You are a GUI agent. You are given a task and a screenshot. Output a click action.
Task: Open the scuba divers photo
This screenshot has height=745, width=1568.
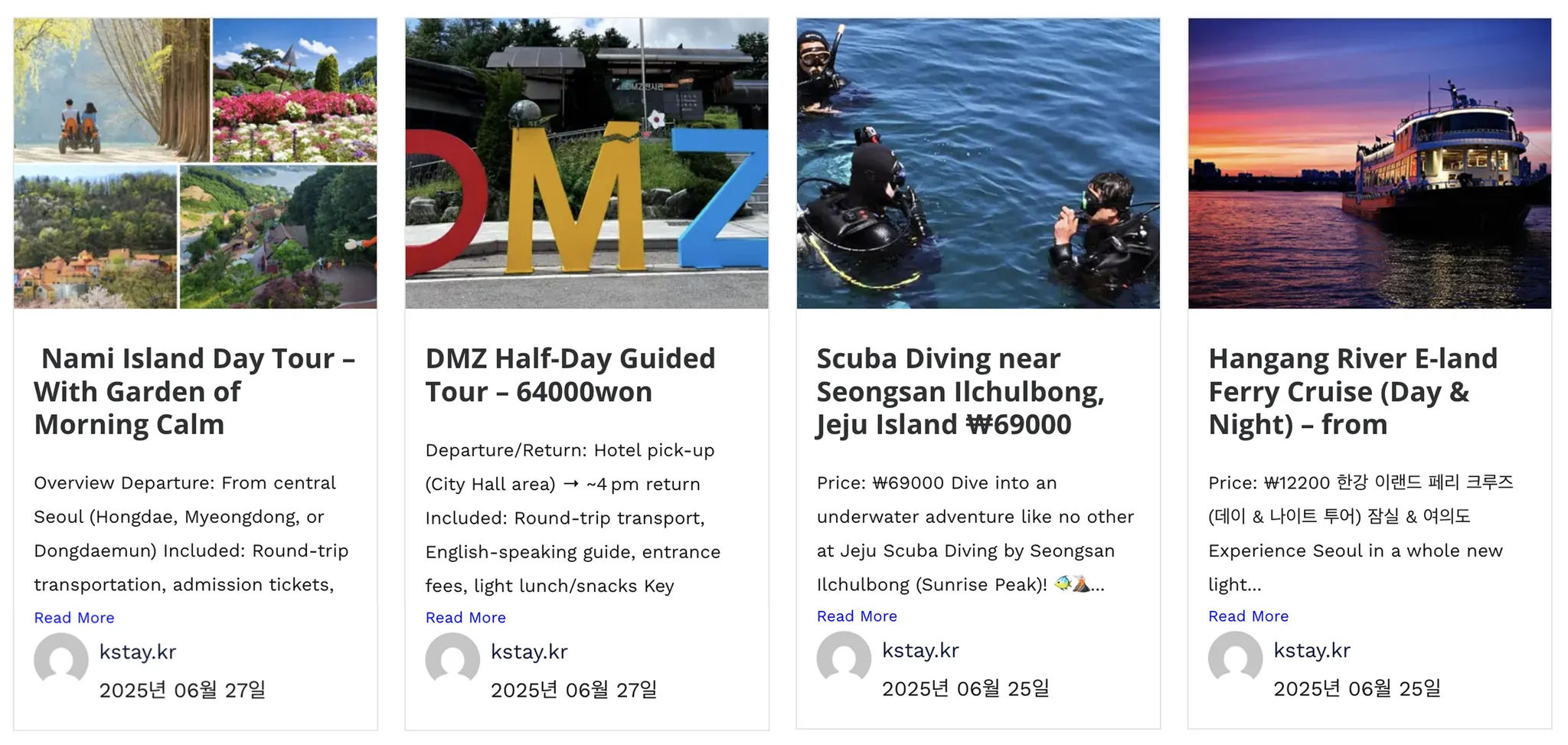click(978, 163)
